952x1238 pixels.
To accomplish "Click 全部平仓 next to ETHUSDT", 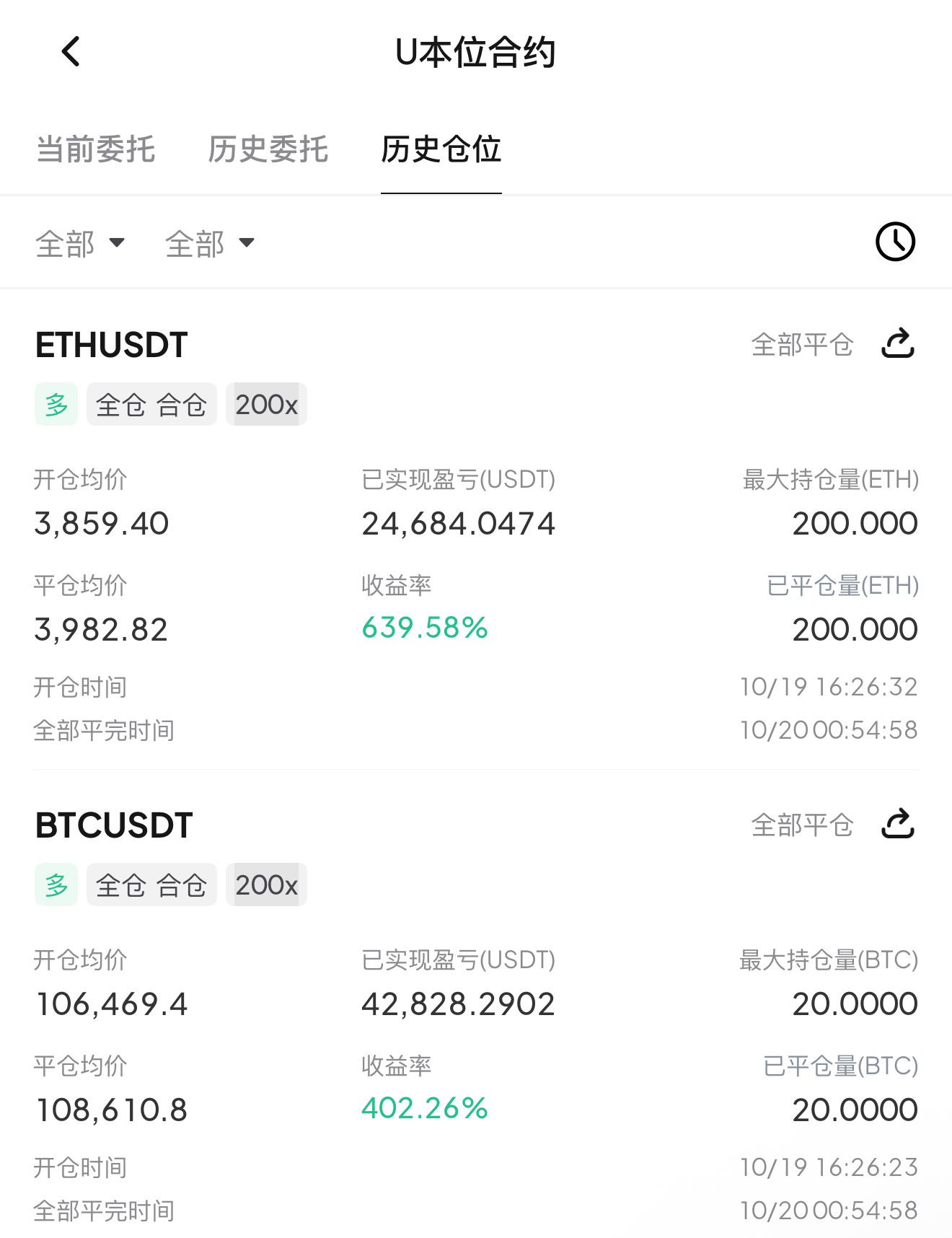I will (x=803, y=346).
